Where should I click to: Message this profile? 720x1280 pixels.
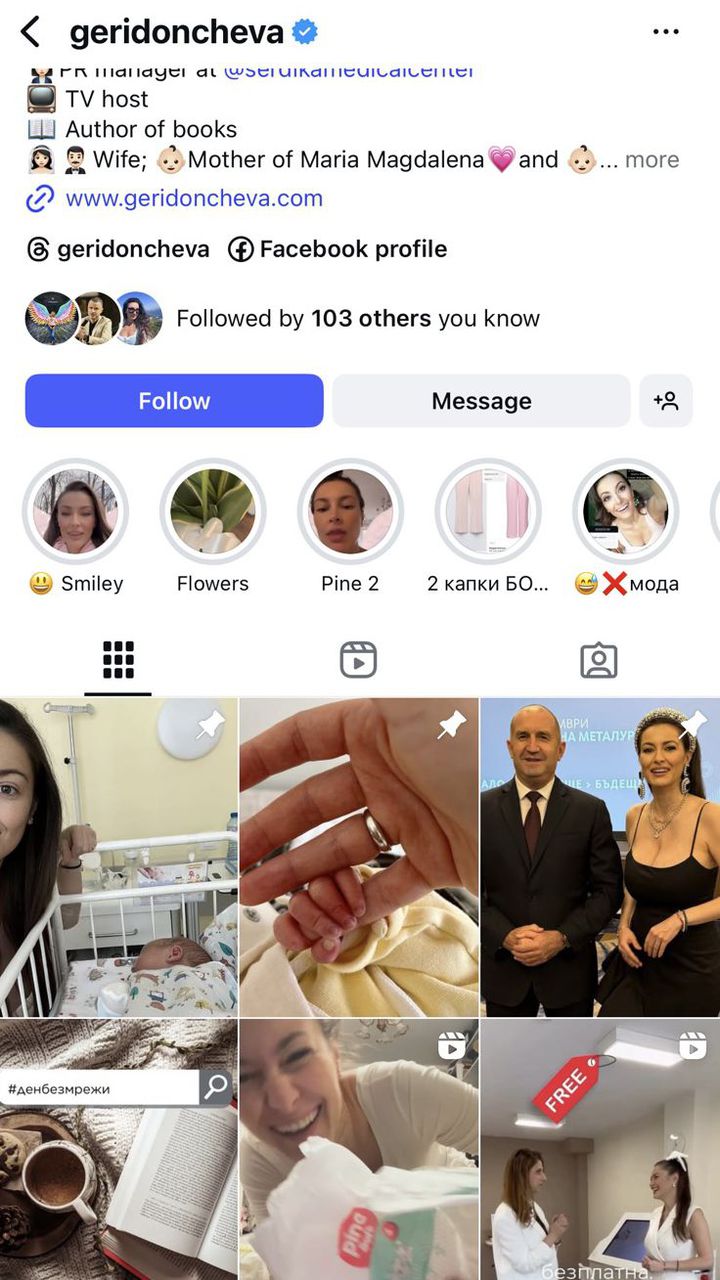[x=481, y=401]
